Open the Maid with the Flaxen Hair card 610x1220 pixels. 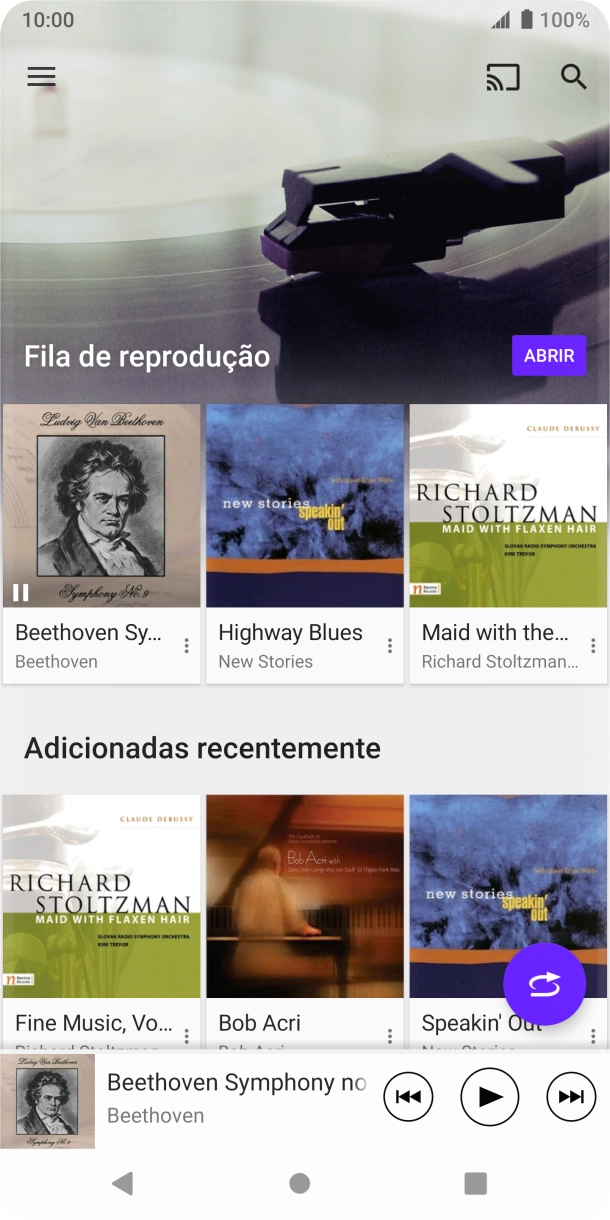coord(508,506)
